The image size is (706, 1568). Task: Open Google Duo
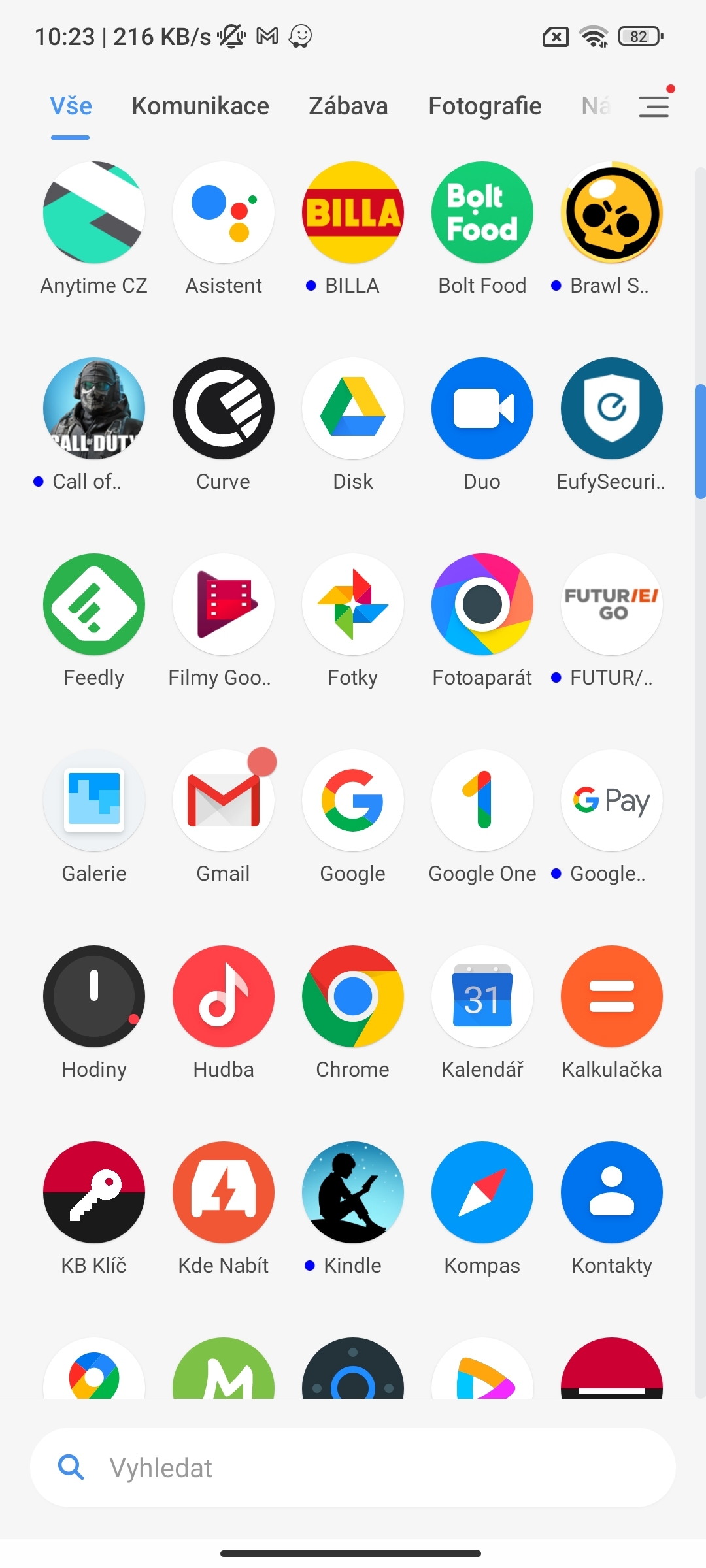tap(482, 408)
